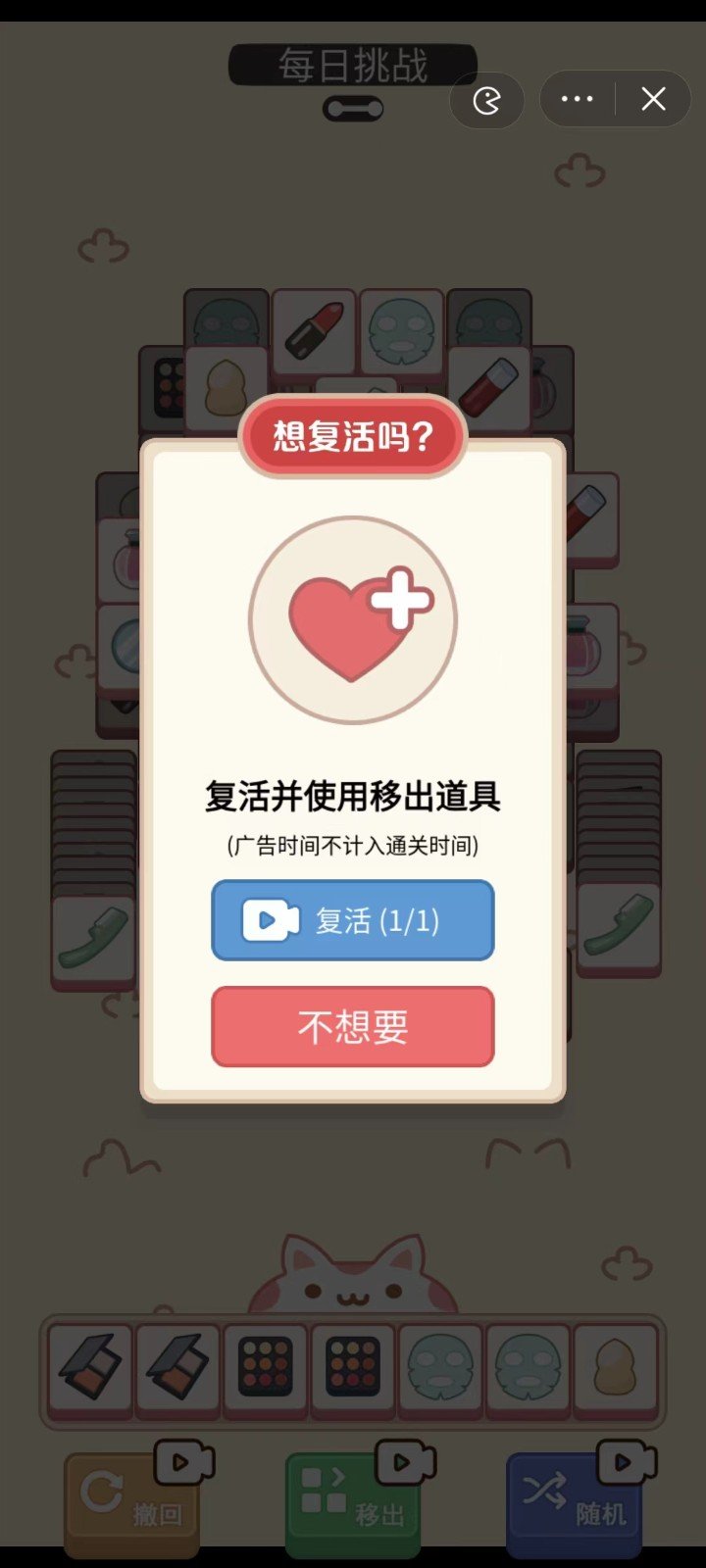Image resolution: width=706 pixels, height=1568 pixels.
Task: Close the mini program with X
Action: tap(653, 99)
